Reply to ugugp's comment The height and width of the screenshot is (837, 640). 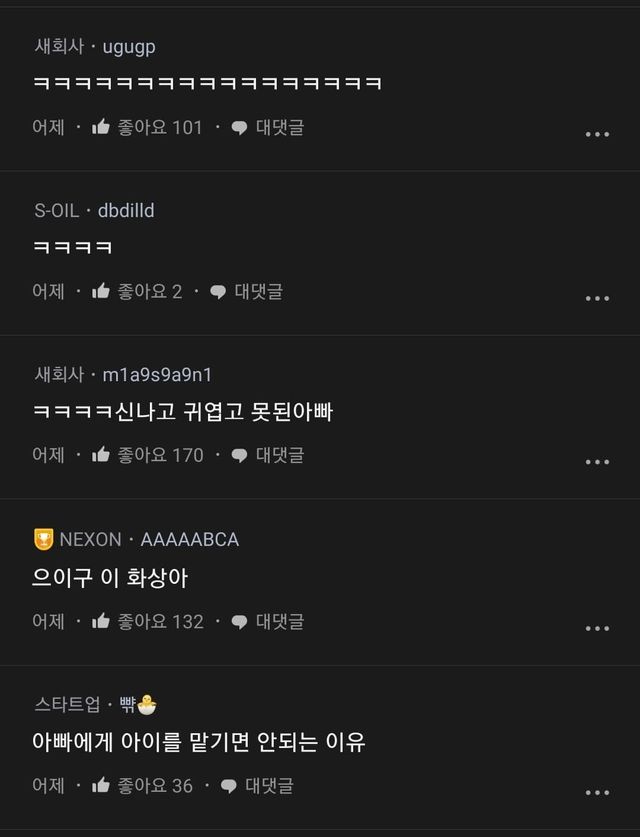(x=267, y=127)
